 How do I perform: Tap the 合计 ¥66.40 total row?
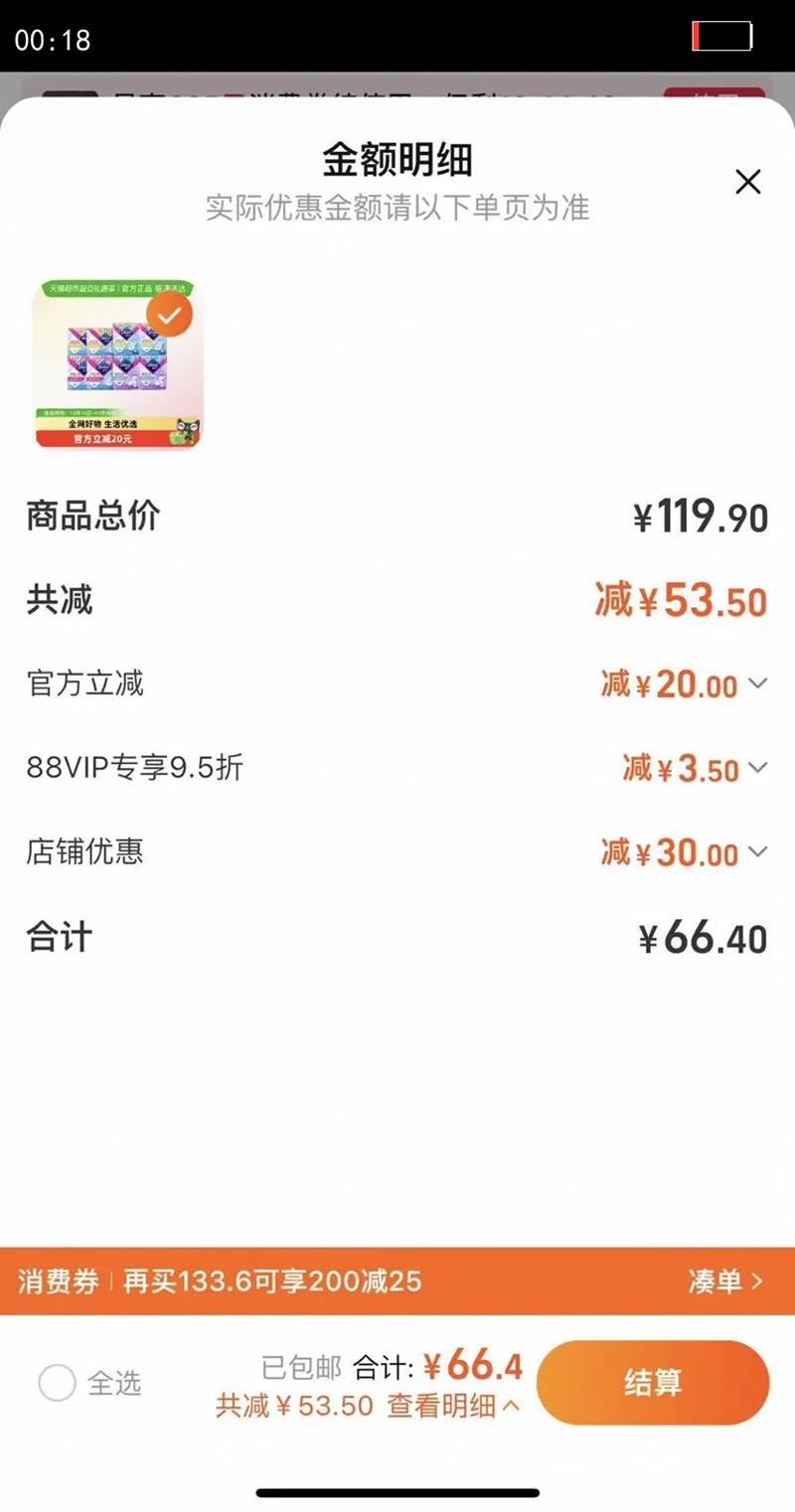397,936
